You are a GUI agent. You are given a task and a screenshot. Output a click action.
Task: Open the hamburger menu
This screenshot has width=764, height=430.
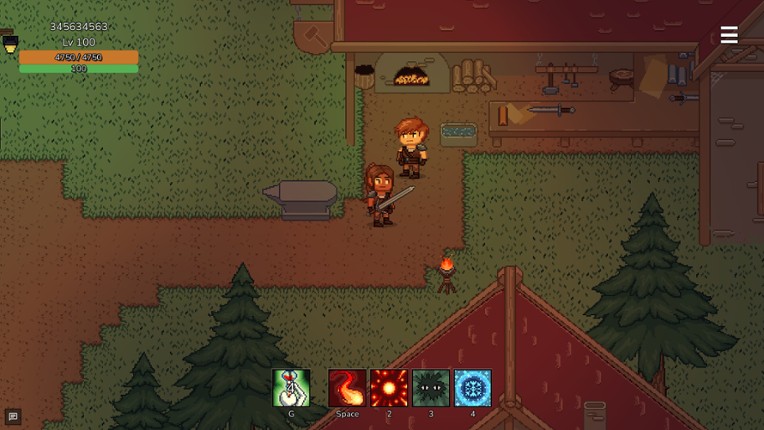pyautogui.click(x=729, y=35)
